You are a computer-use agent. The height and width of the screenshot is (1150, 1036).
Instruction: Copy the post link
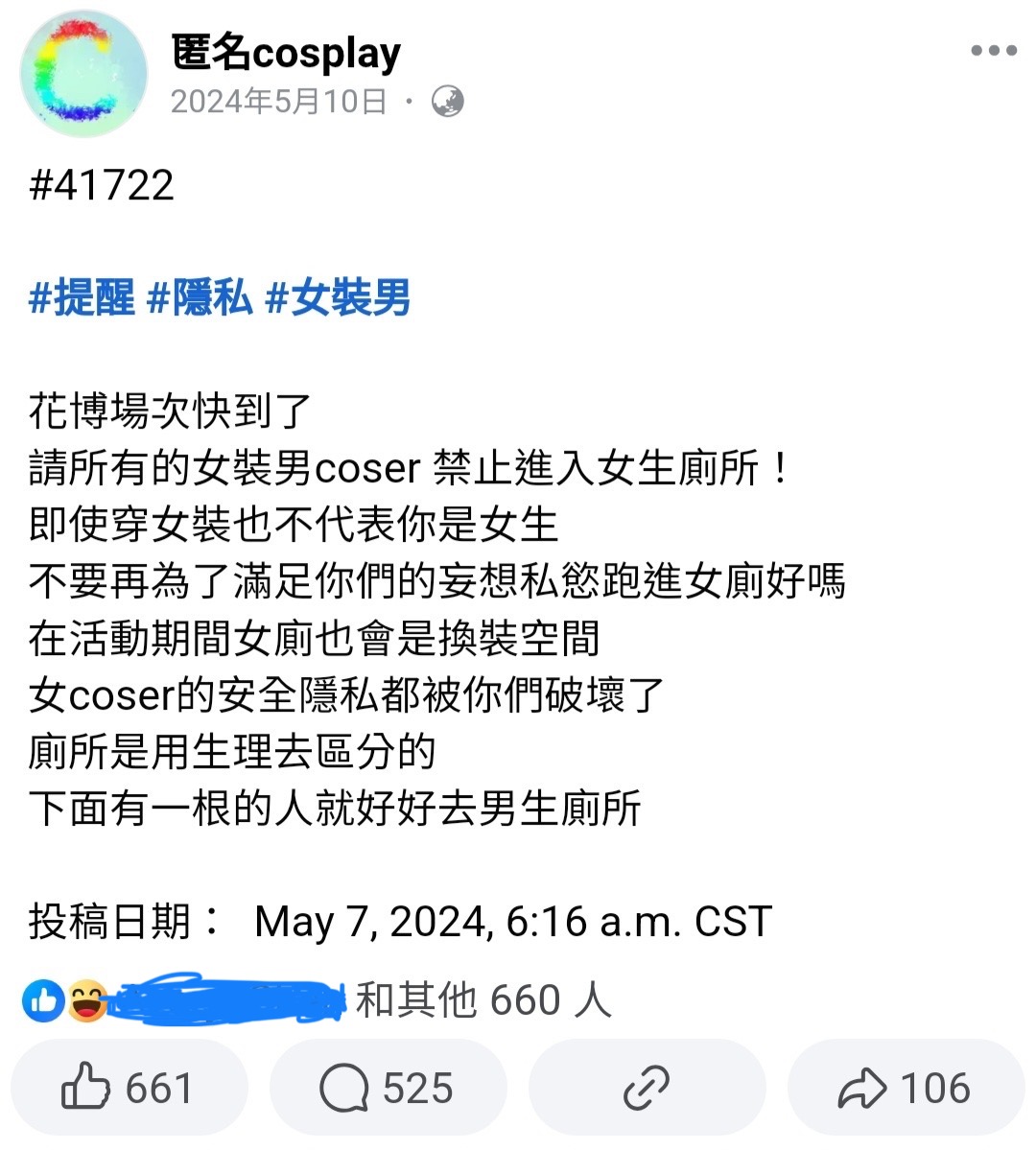click(x=647, y=1089)
